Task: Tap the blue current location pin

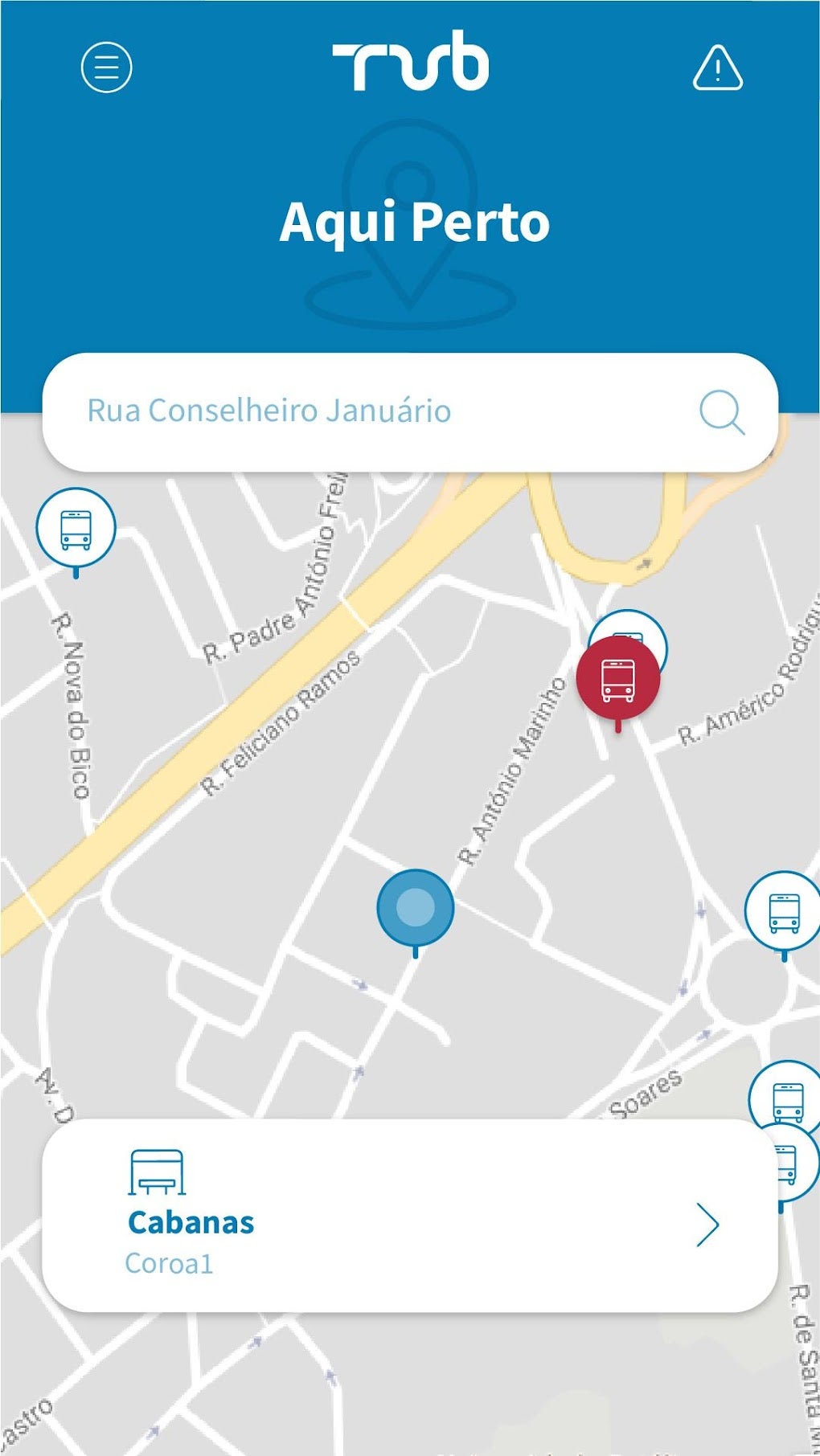Action: 416,907
